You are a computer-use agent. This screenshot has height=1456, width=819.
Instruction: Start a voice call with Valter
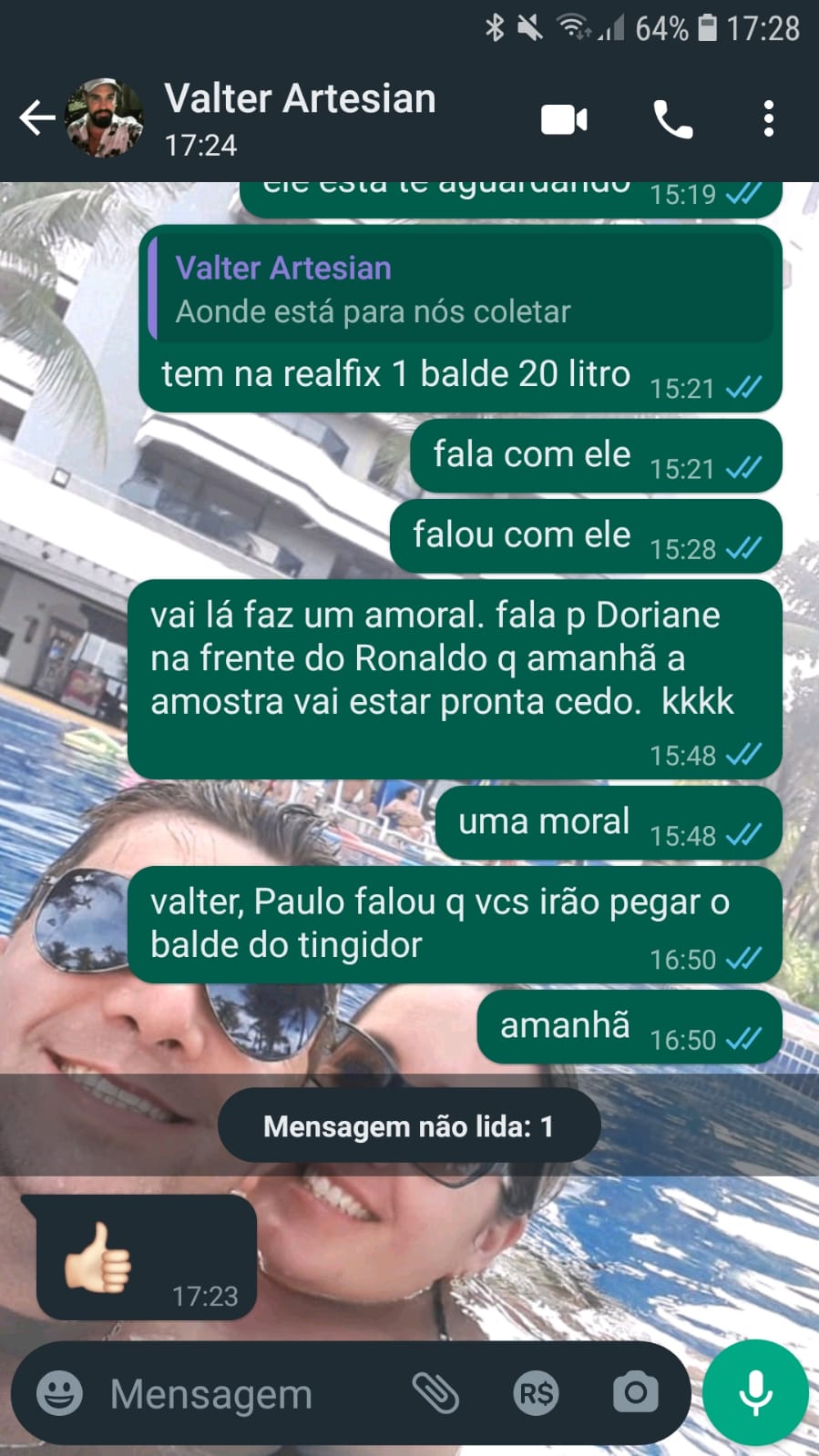coord(672,119)
